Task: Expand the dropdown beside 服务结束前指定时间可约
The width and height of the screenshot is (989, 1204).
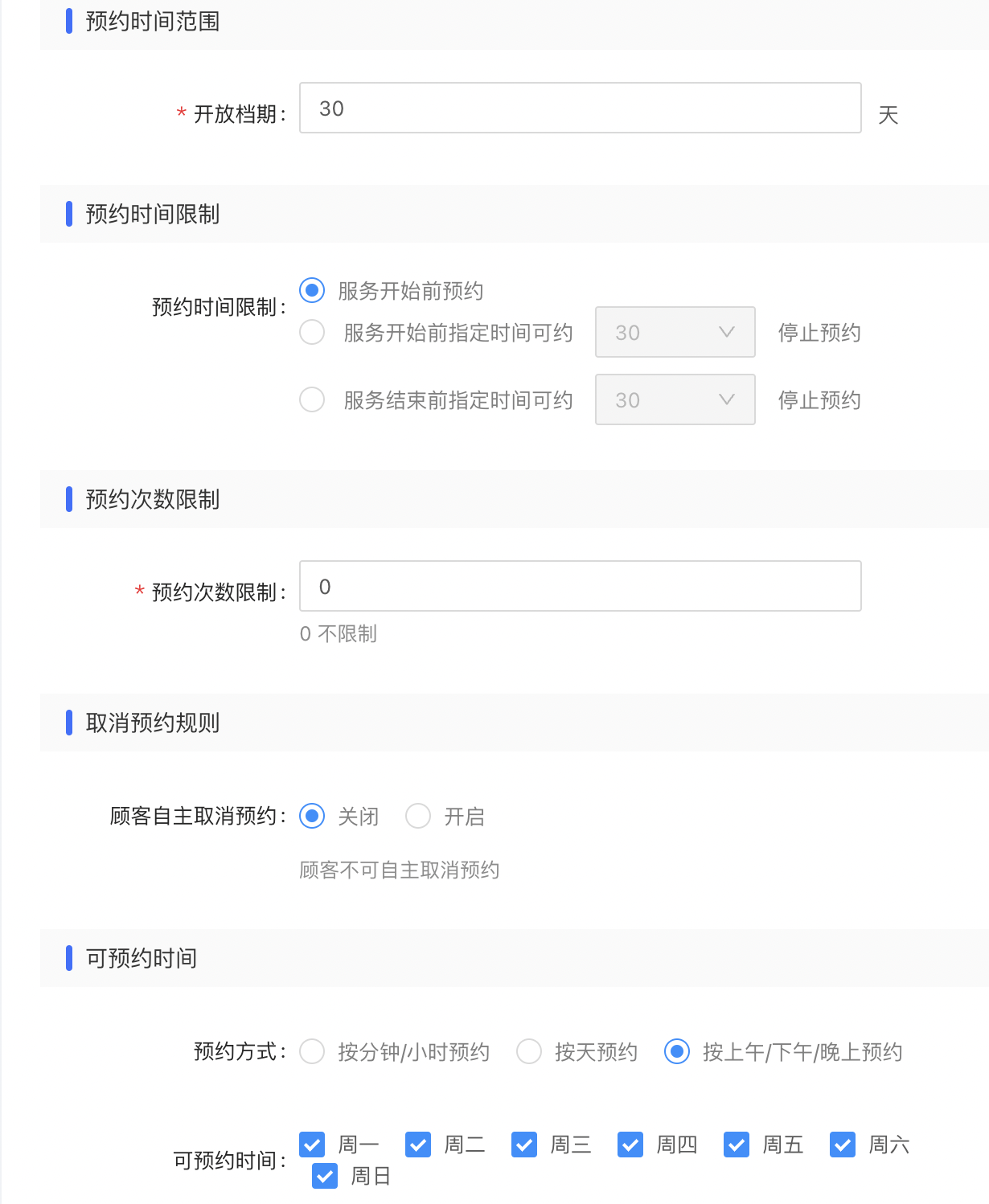Action: 675,399
